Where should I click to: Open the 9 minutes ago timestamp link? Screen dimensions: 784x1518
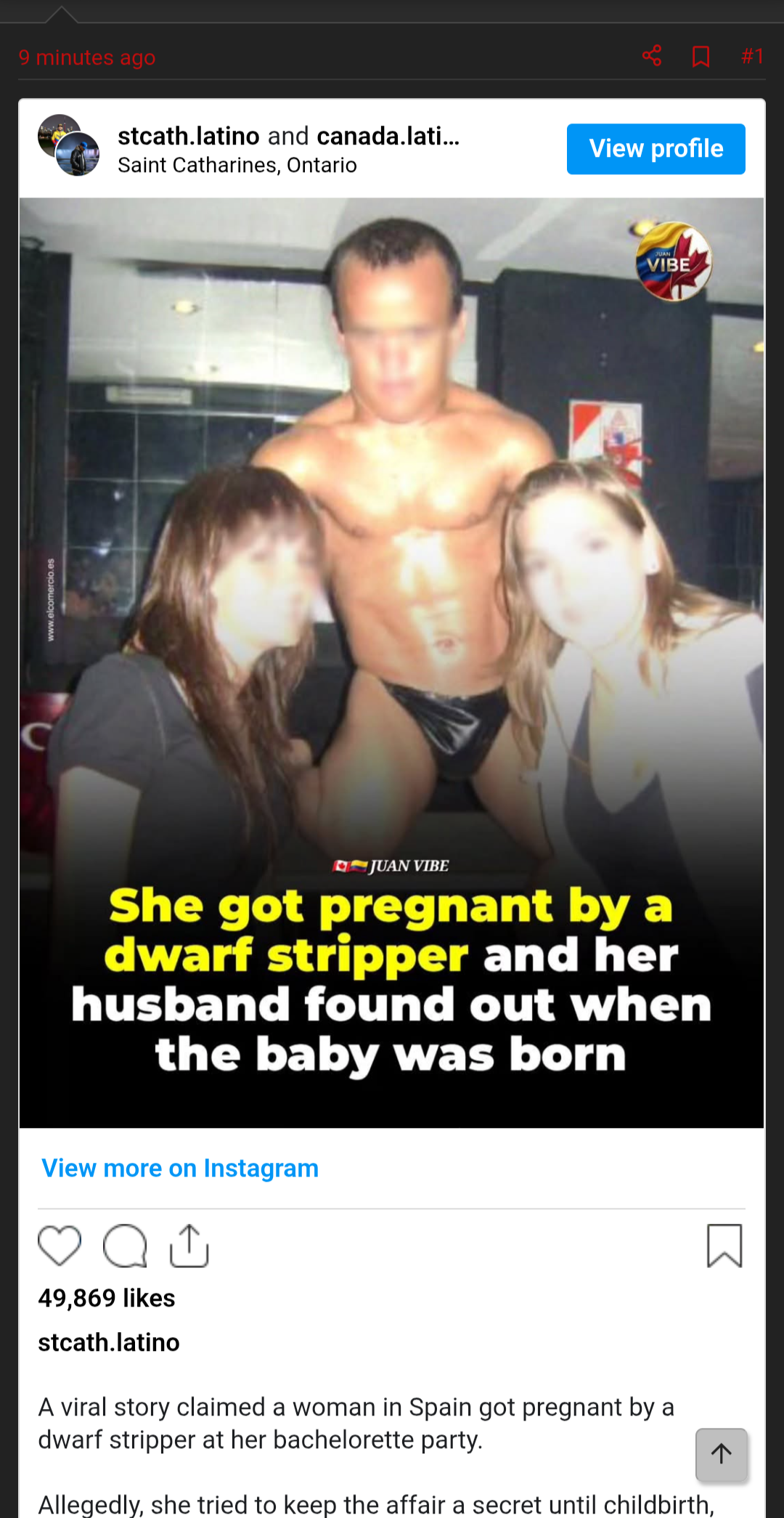click(87, 57)
